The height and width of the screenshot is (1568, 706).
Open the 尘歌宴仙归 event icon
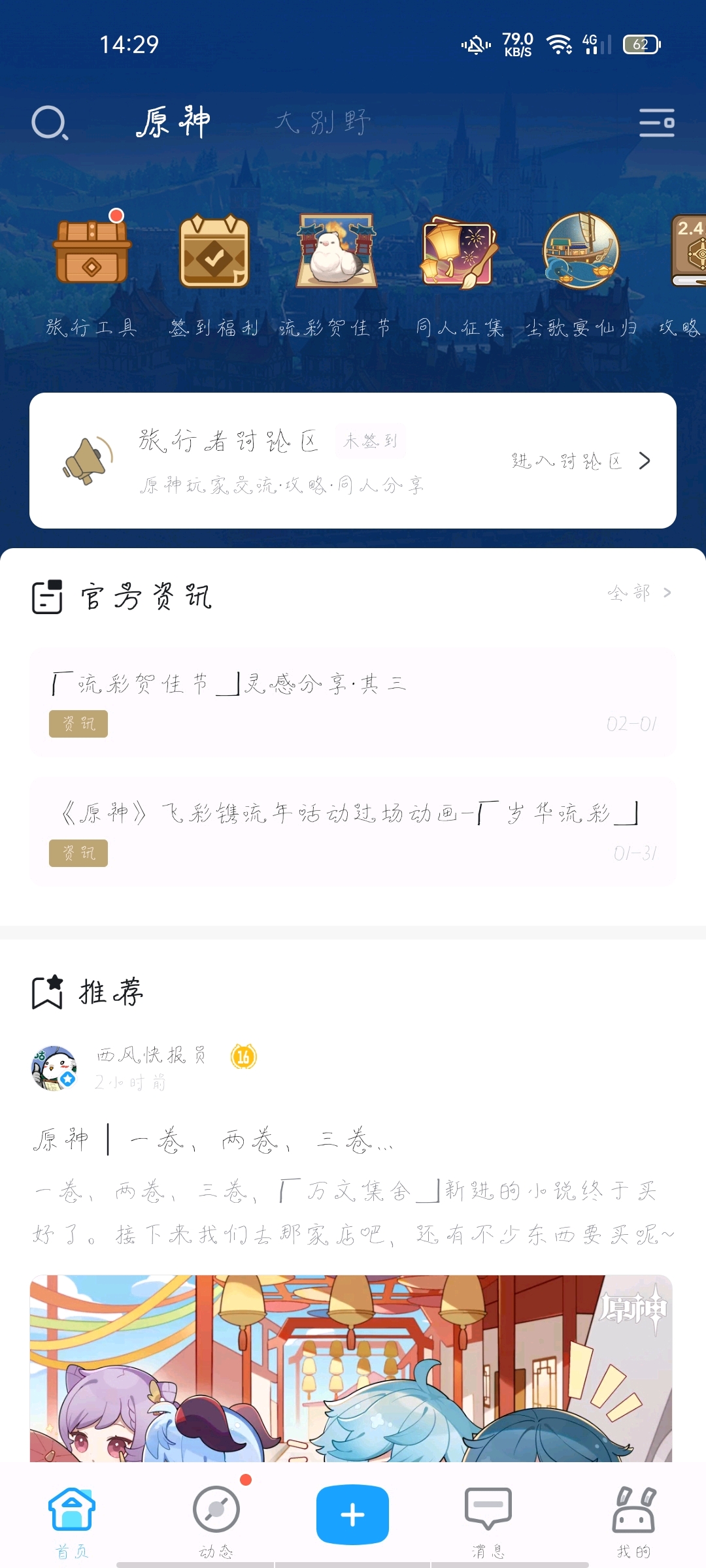tap(581, 253)
